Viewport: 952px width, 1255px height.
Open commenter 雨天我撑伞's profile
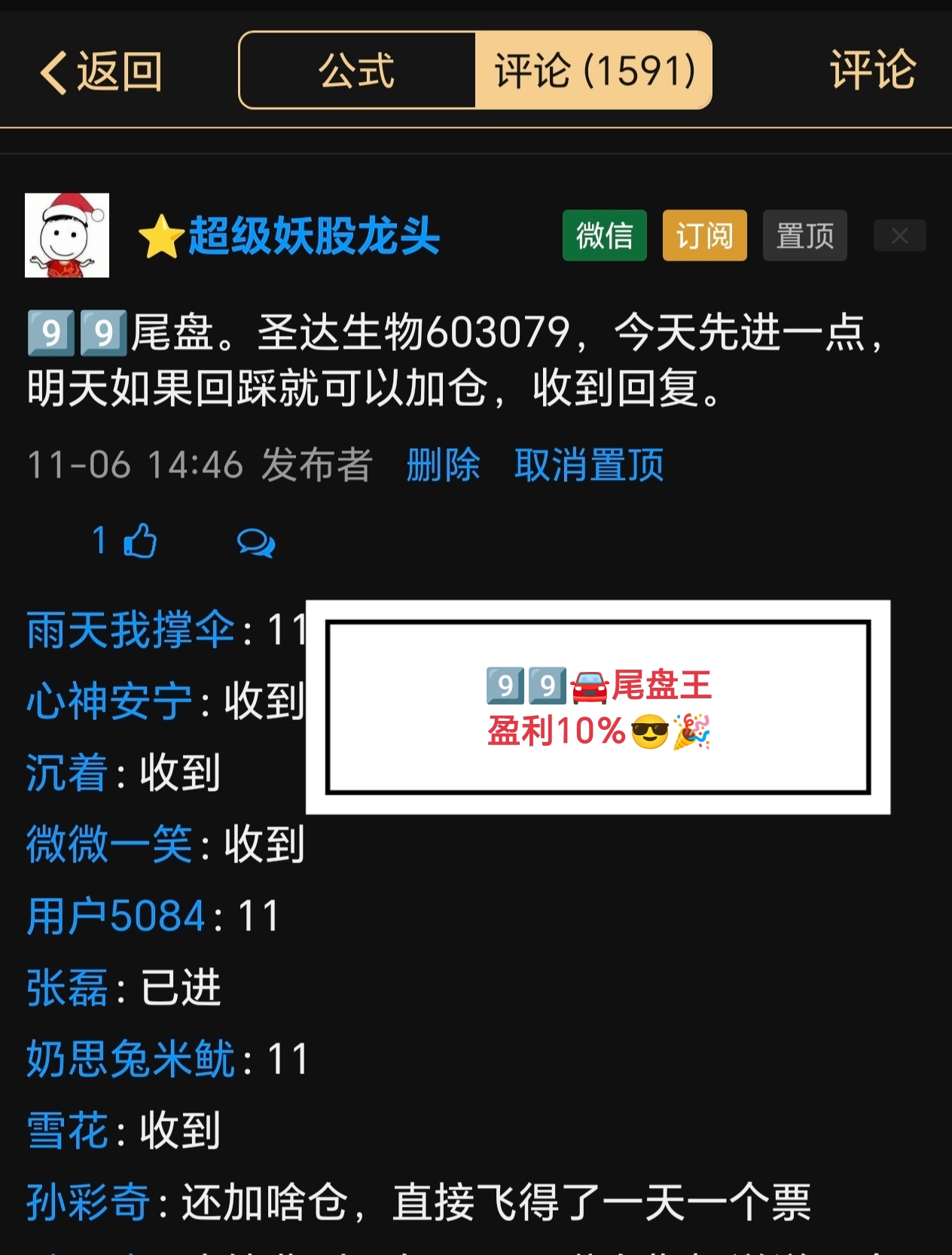130,630
